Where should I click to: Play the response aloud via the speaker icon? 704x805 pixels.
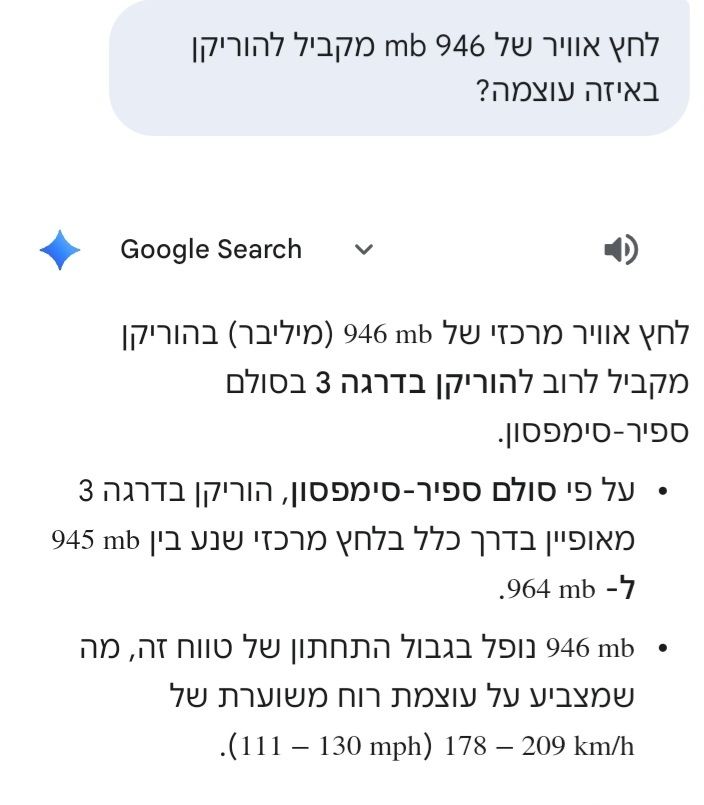point(621,250)
